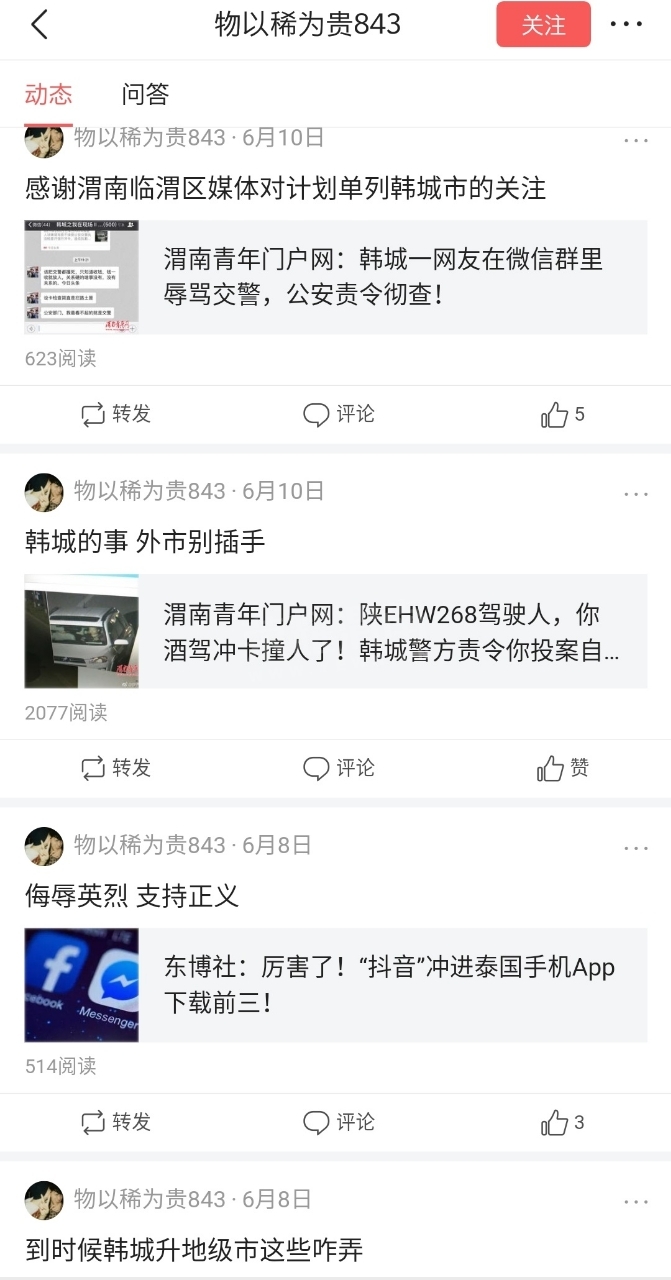Open the 陕EHW268驾驶人 article card
This screenshot has width=671, height=1280.
(335, 631)
